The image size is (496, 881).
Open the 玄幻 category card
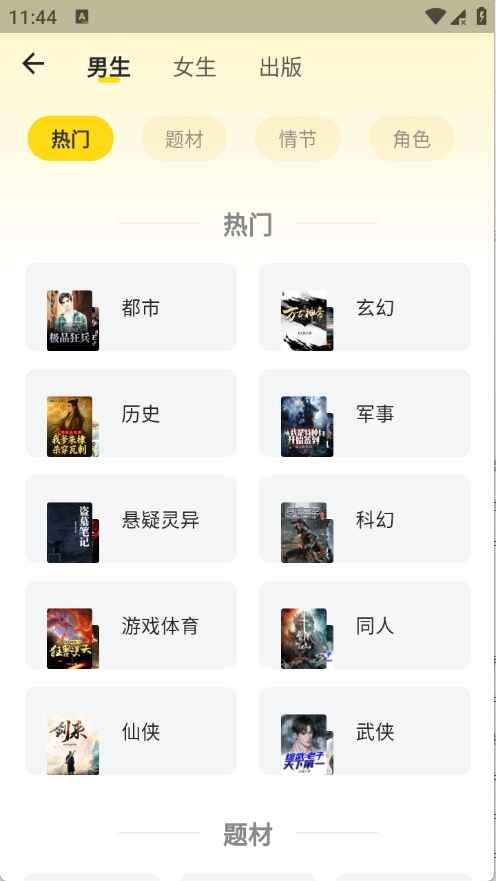click(365, 307)
